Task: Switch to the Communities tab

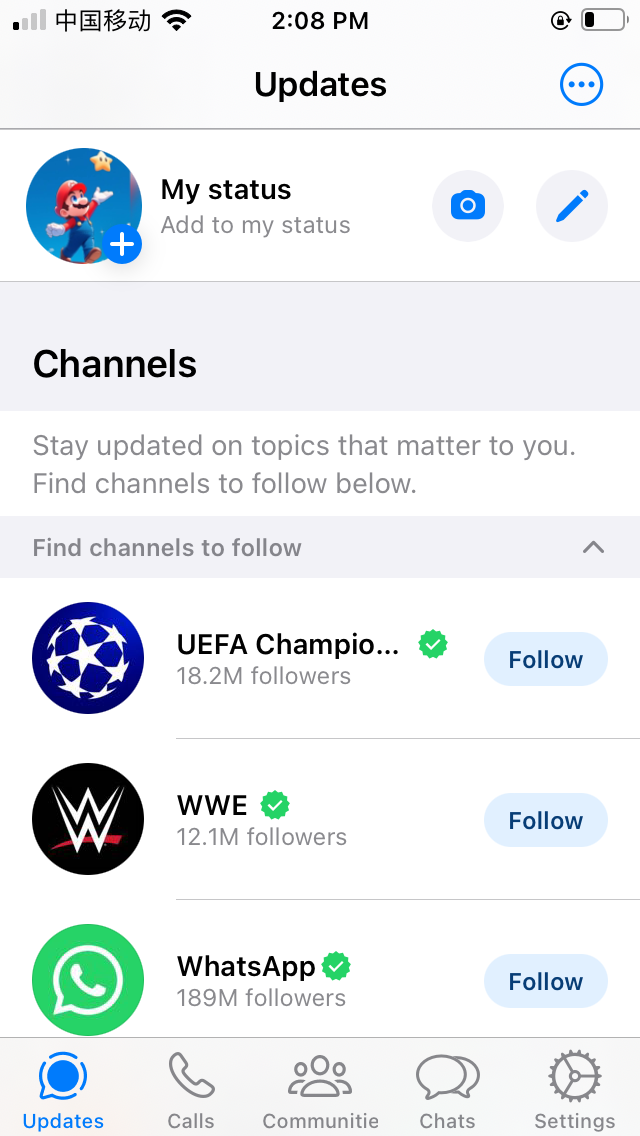Action: (320, 1090)
